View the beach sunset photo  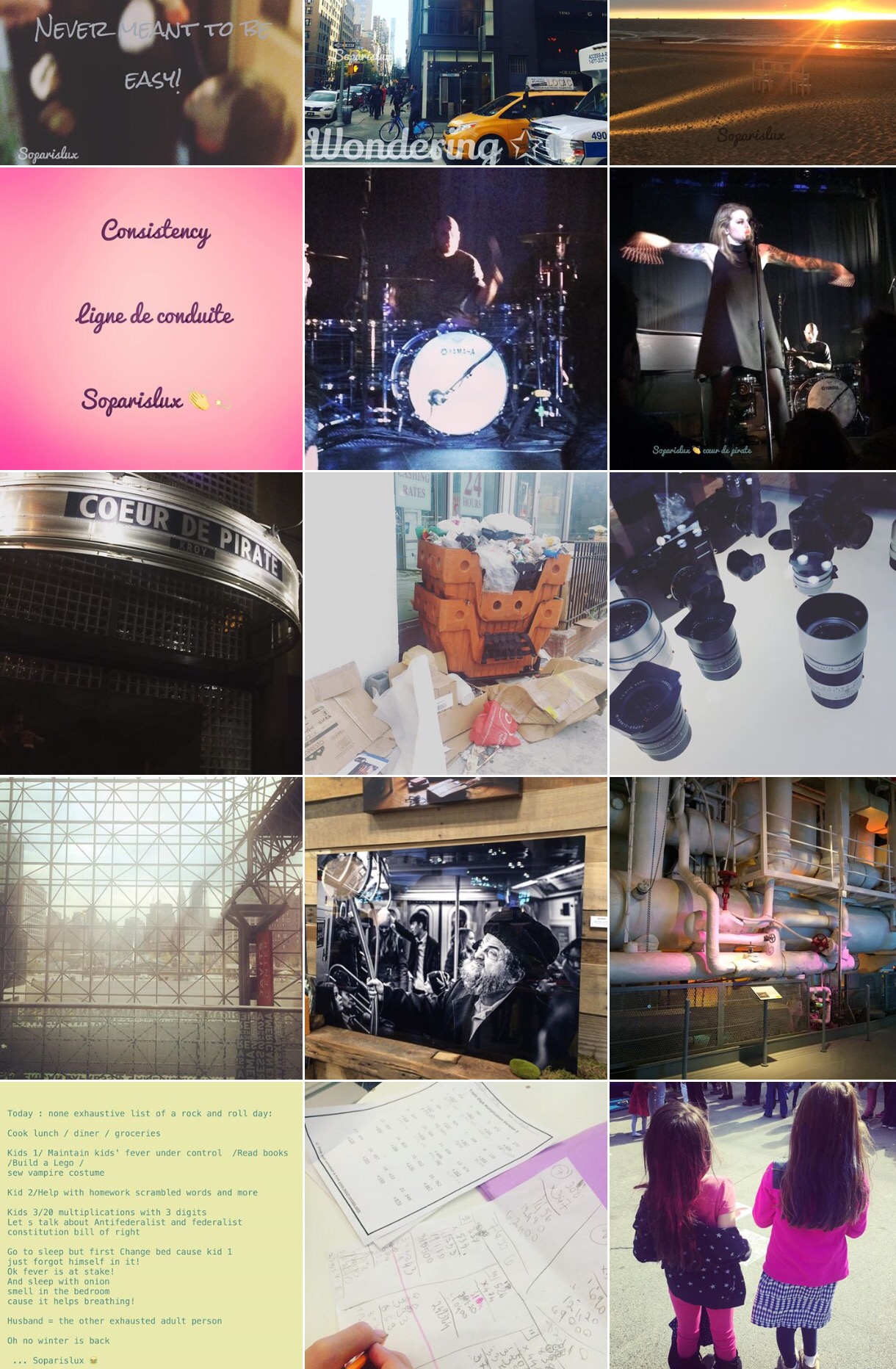752,82
